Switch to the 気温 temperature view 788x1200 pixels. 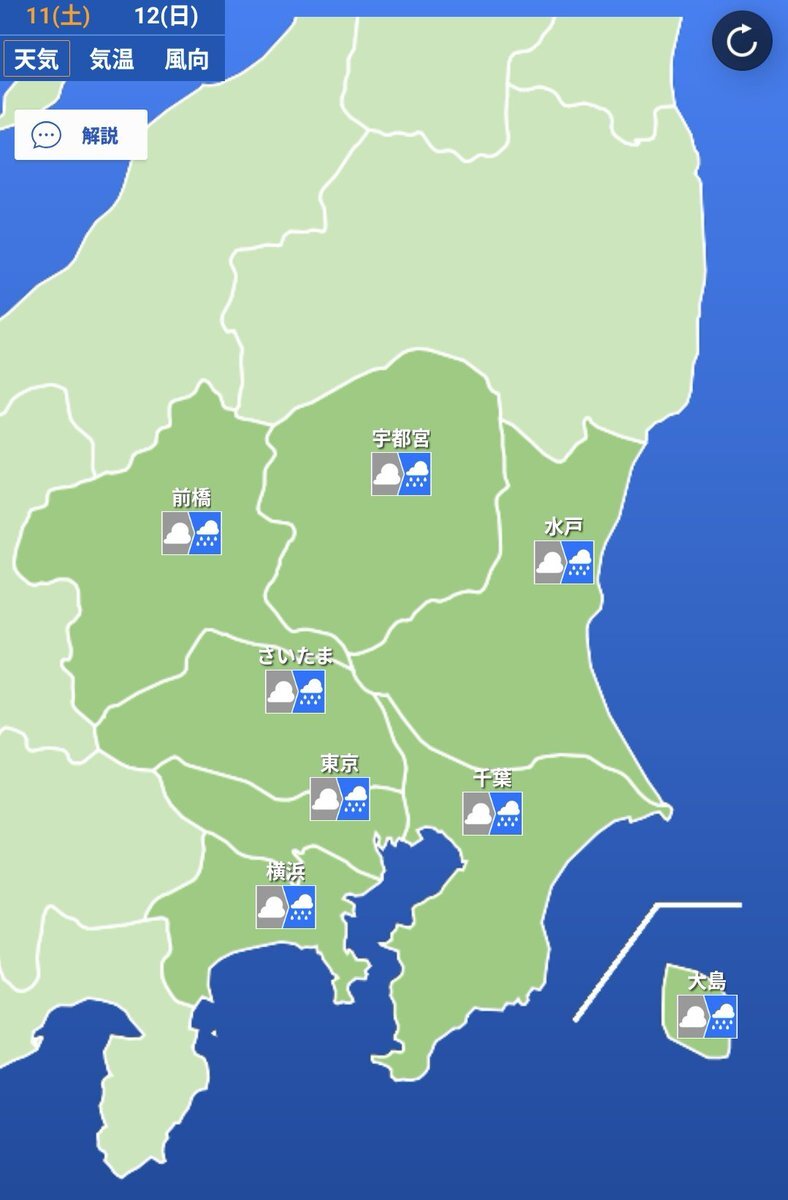[x=112, y=59]
